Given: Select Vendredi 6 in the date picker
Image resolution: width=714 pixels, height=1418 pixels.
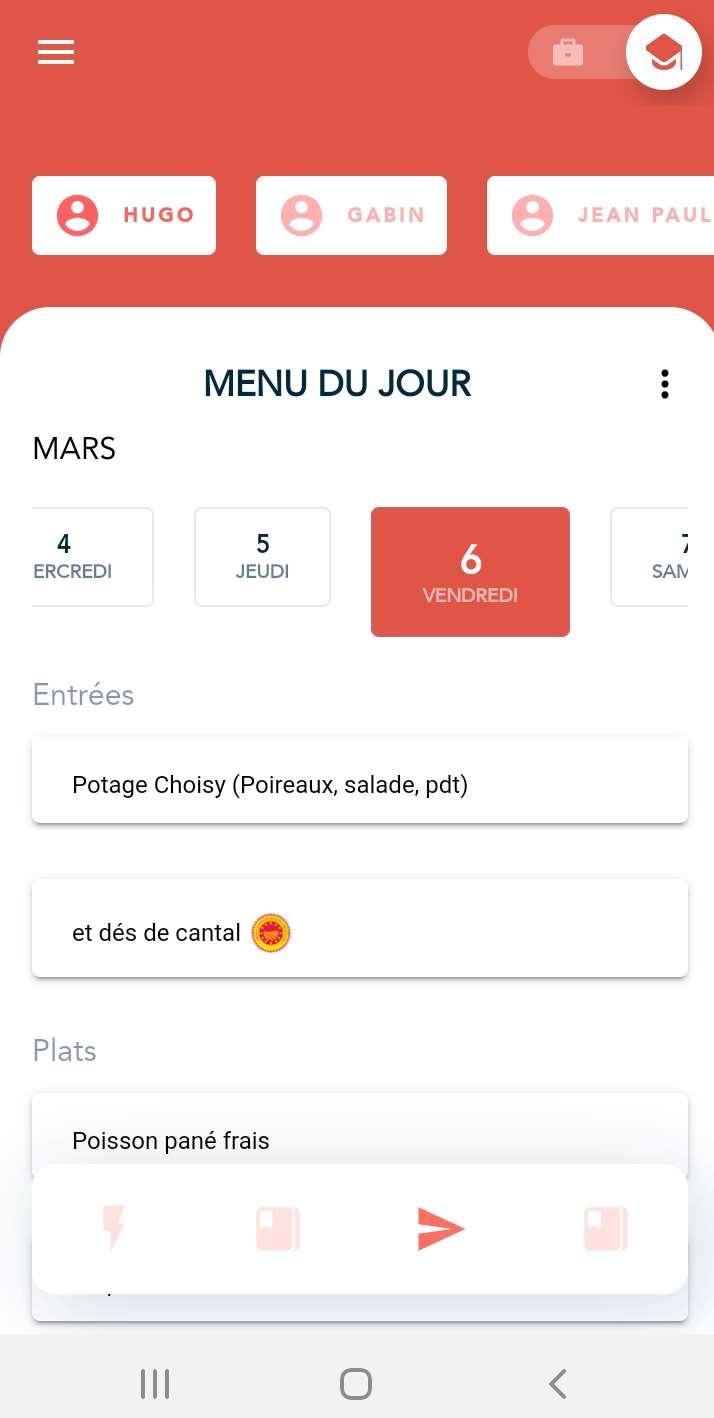Looking at the screenshot, I should [x=470, y=572].
